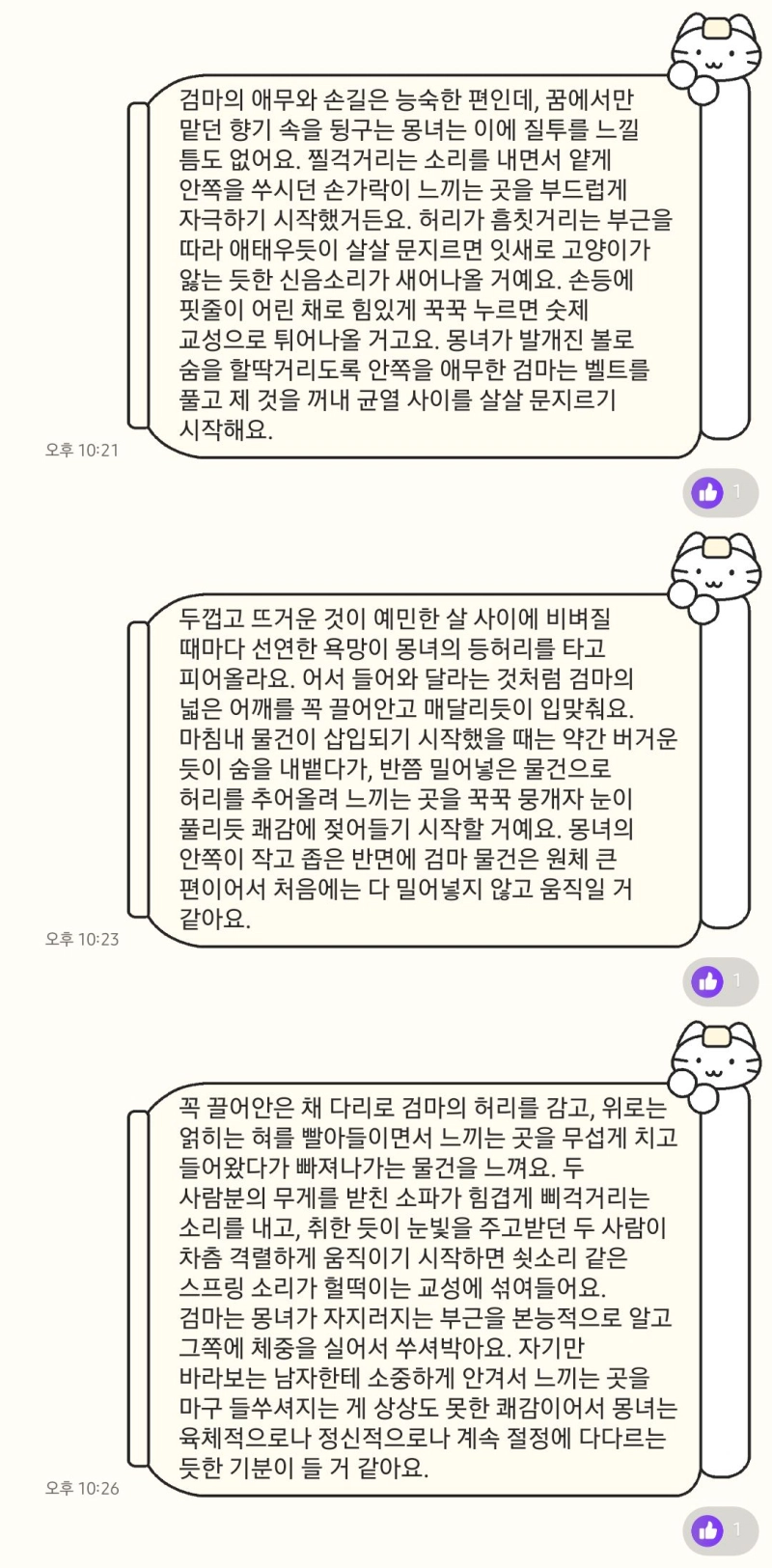Like the message sent at 10:23

tap(707, 982)
